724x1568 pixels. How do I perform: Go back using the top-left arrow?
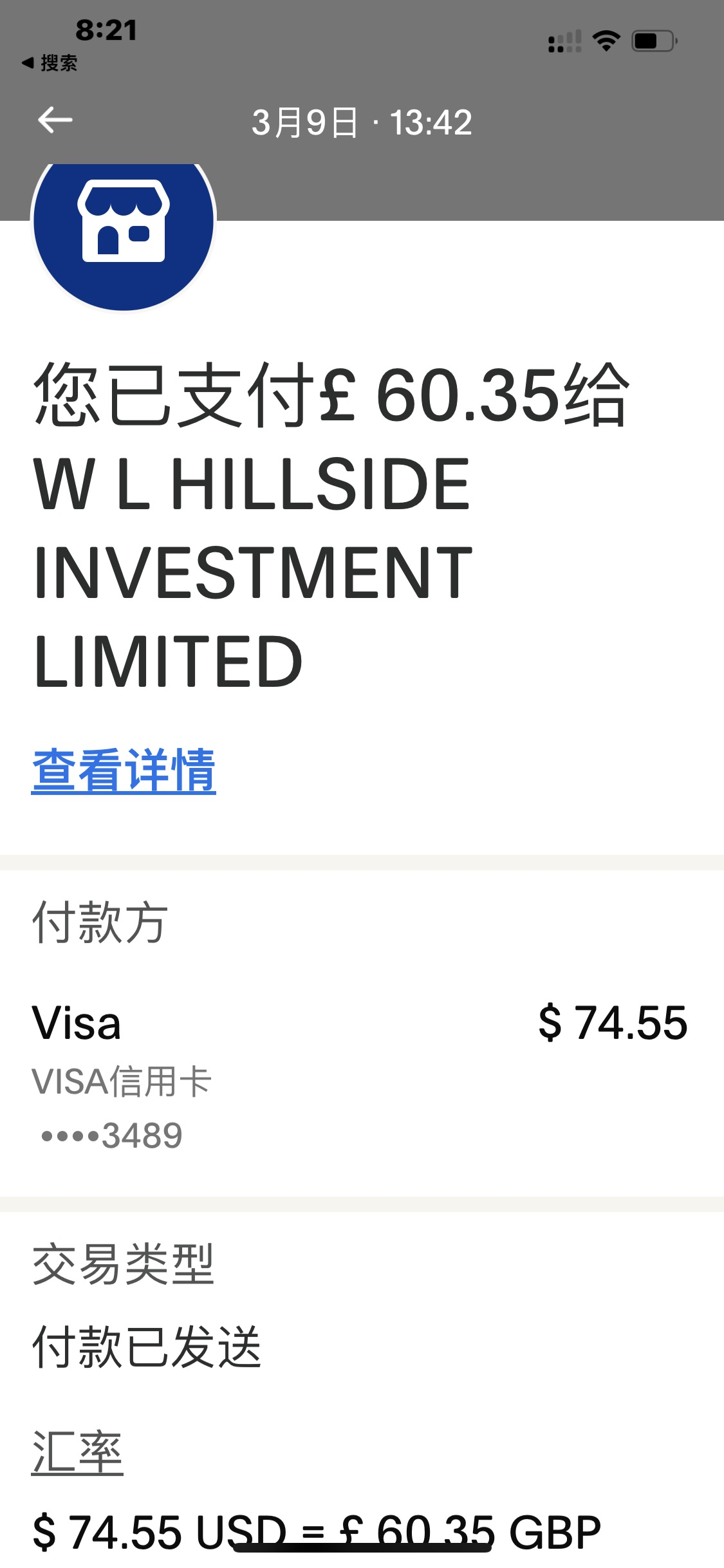[x=55, y=120]
